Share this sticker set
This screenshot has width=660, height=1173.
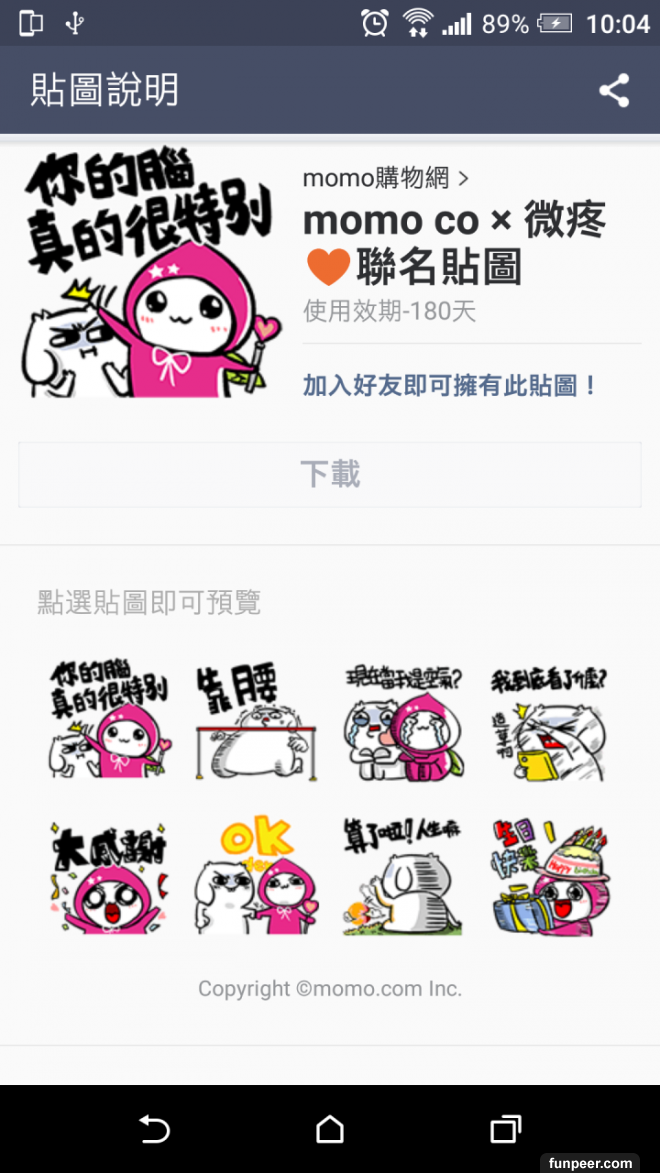614,91
